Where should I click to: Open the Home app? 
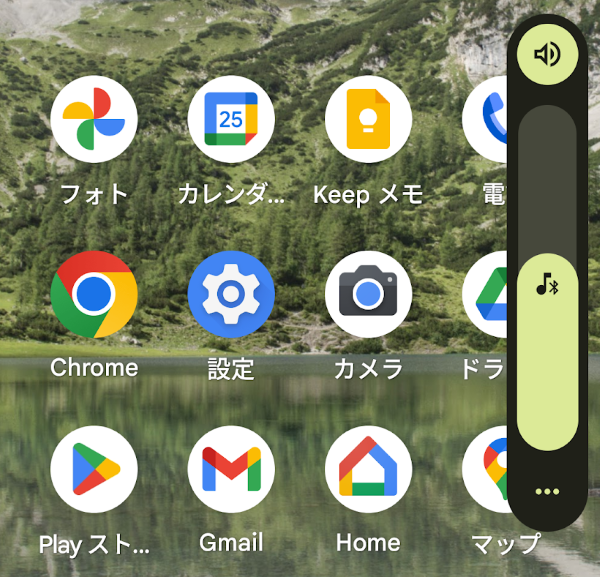[x=368, y=469]
